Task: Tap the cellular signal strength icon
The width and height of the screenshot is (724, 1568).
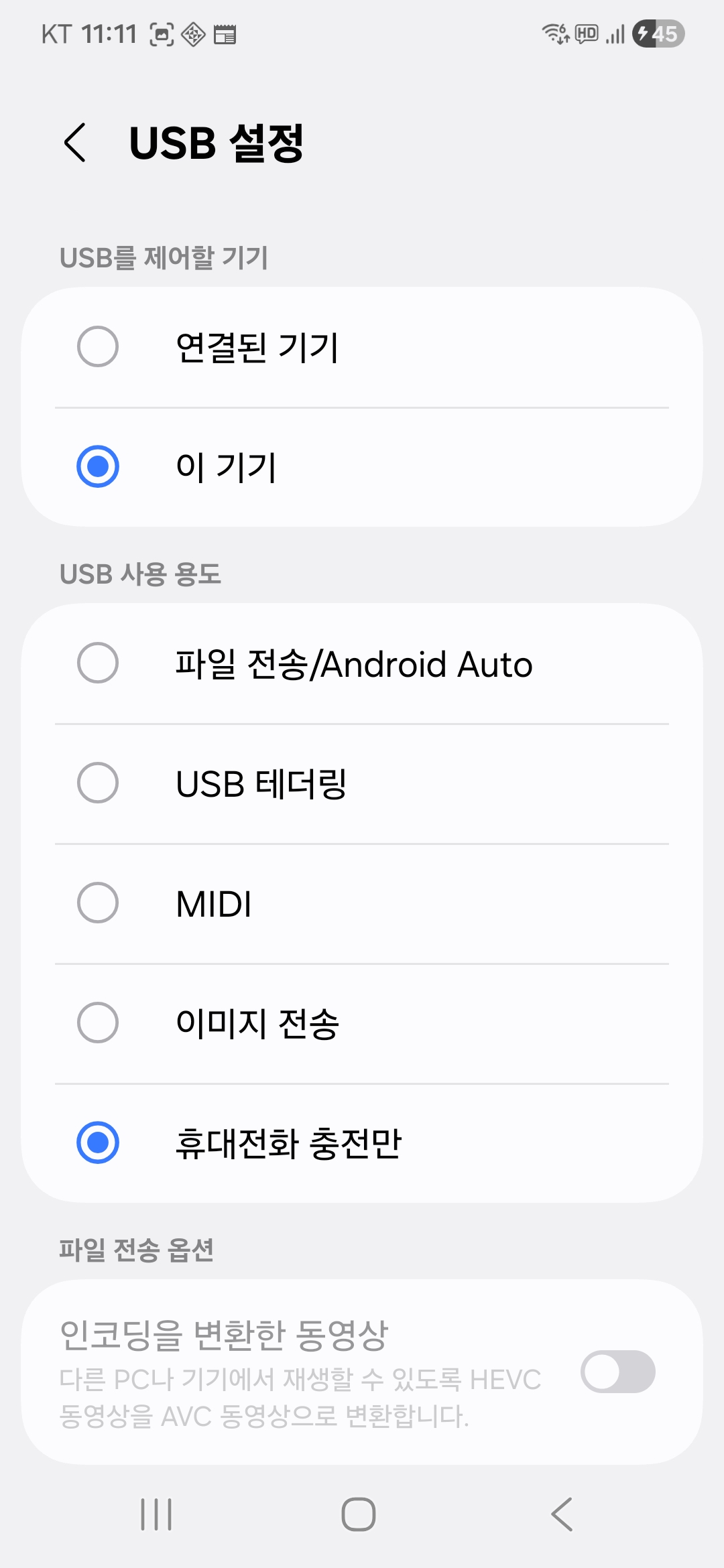Action: 615,34
